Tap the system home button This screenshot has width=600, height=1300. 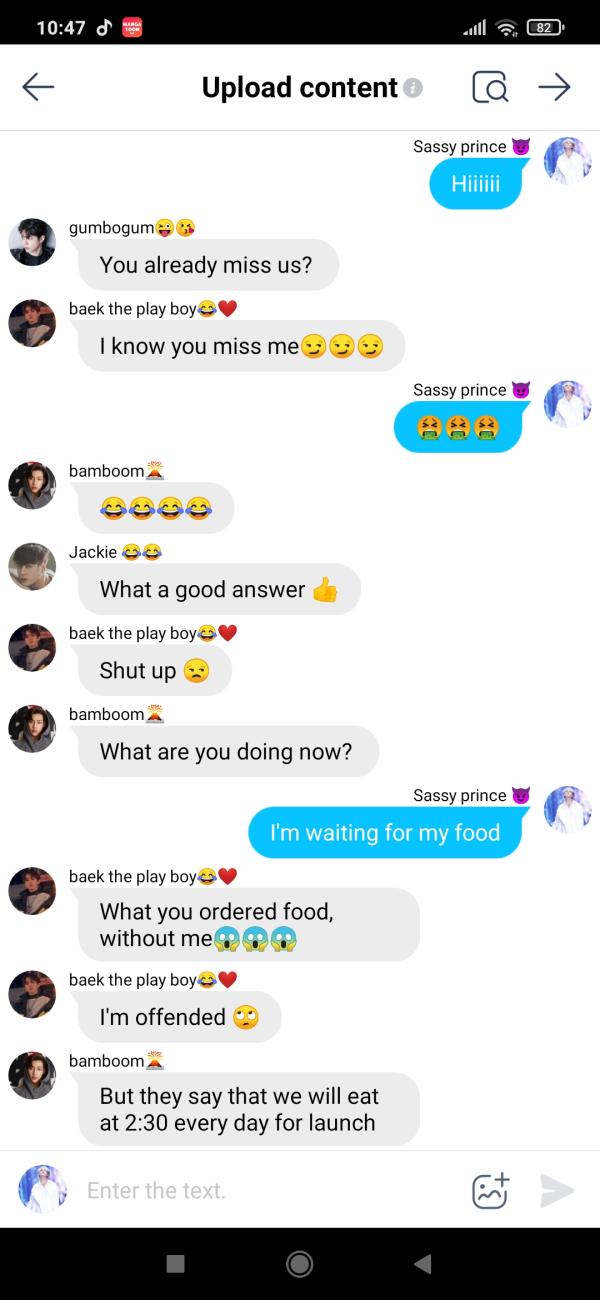[x=299, y=1264]
